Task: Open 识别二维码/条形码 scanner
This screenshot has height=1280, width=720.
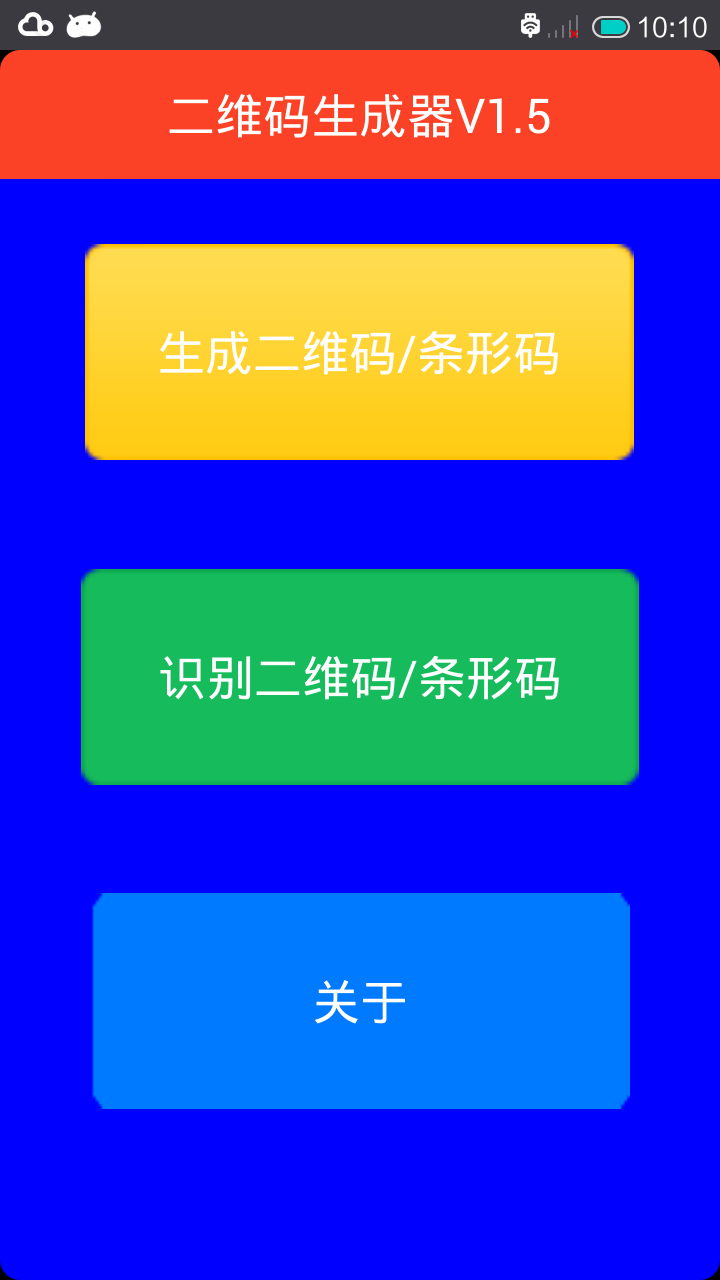Action: point(359,677)
